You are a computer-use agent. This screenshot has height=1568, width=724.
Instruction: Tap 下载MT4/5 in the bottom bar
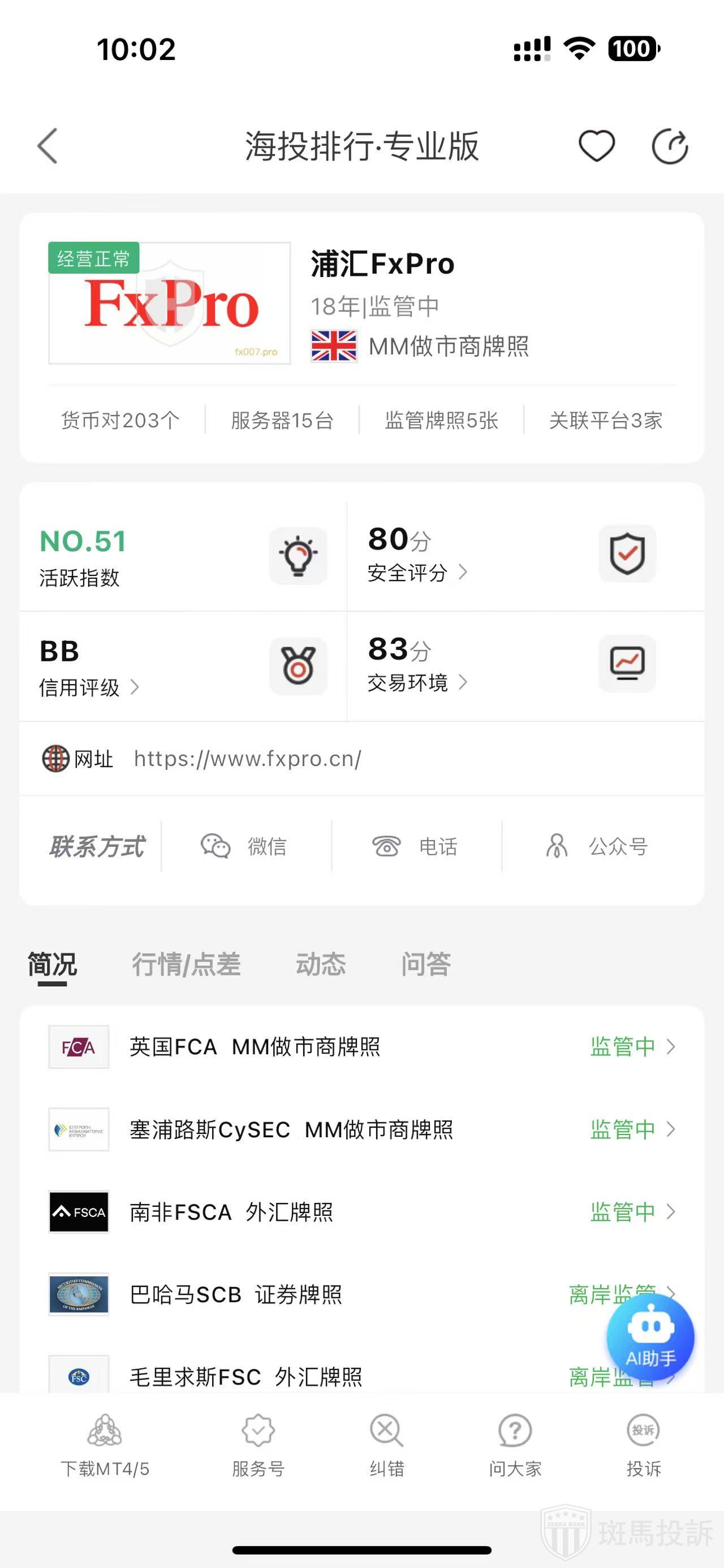(105, 1446)
